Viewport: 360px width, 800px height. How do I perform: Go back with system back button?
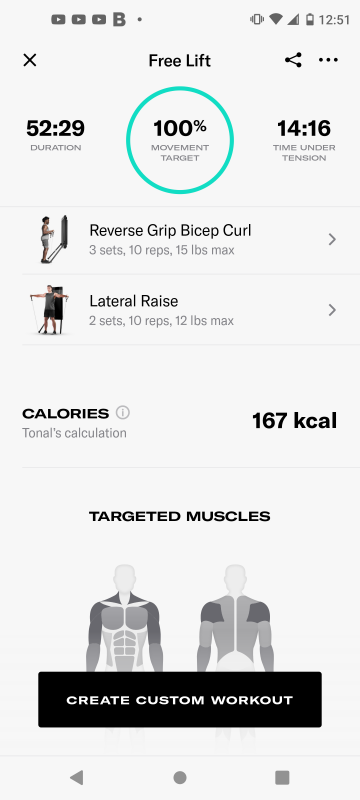pyautogui.click(x=76, y=778)
